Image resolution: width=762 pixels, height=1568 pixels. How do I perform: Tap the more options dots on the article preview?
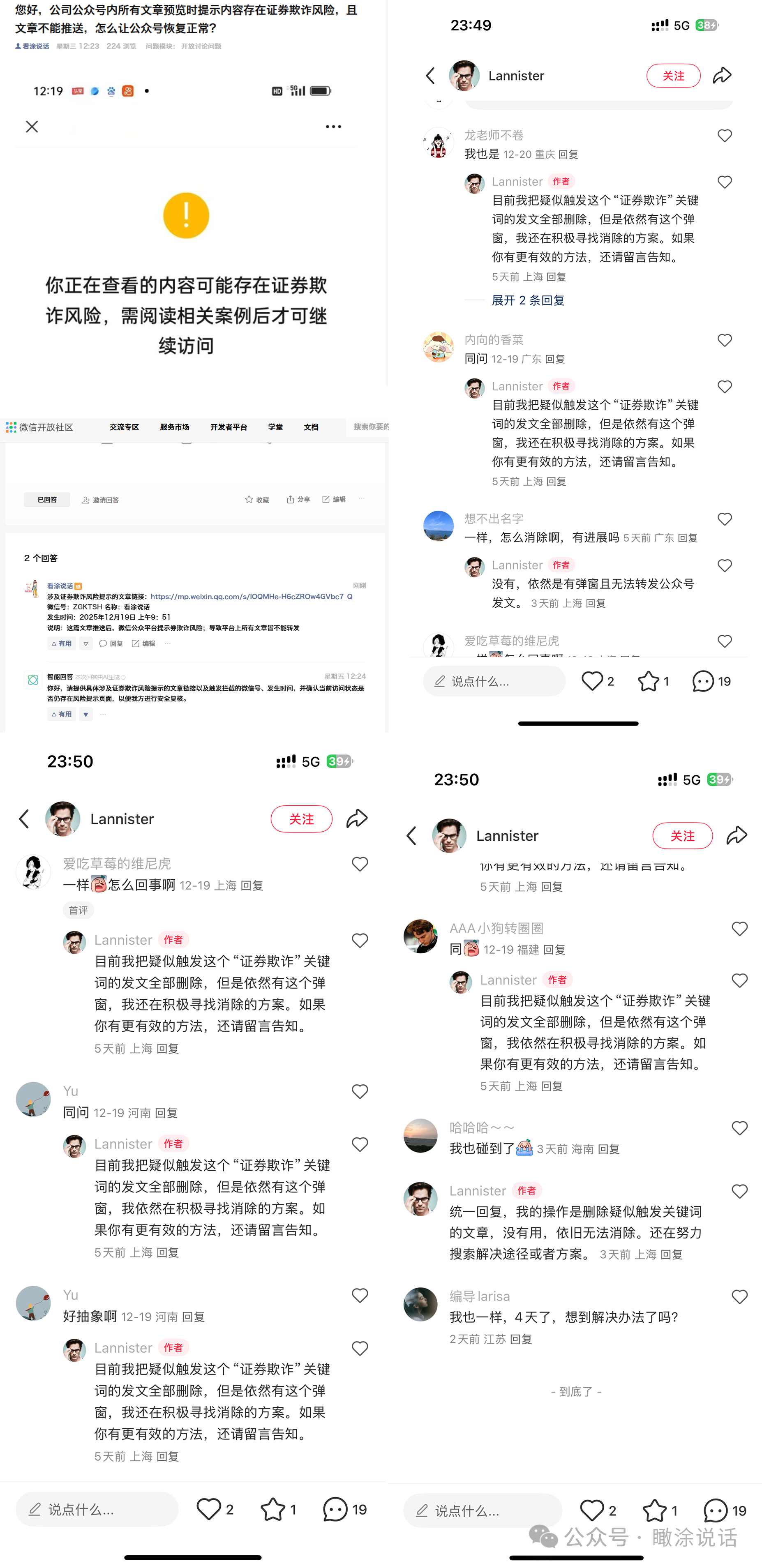pos(333,126)
